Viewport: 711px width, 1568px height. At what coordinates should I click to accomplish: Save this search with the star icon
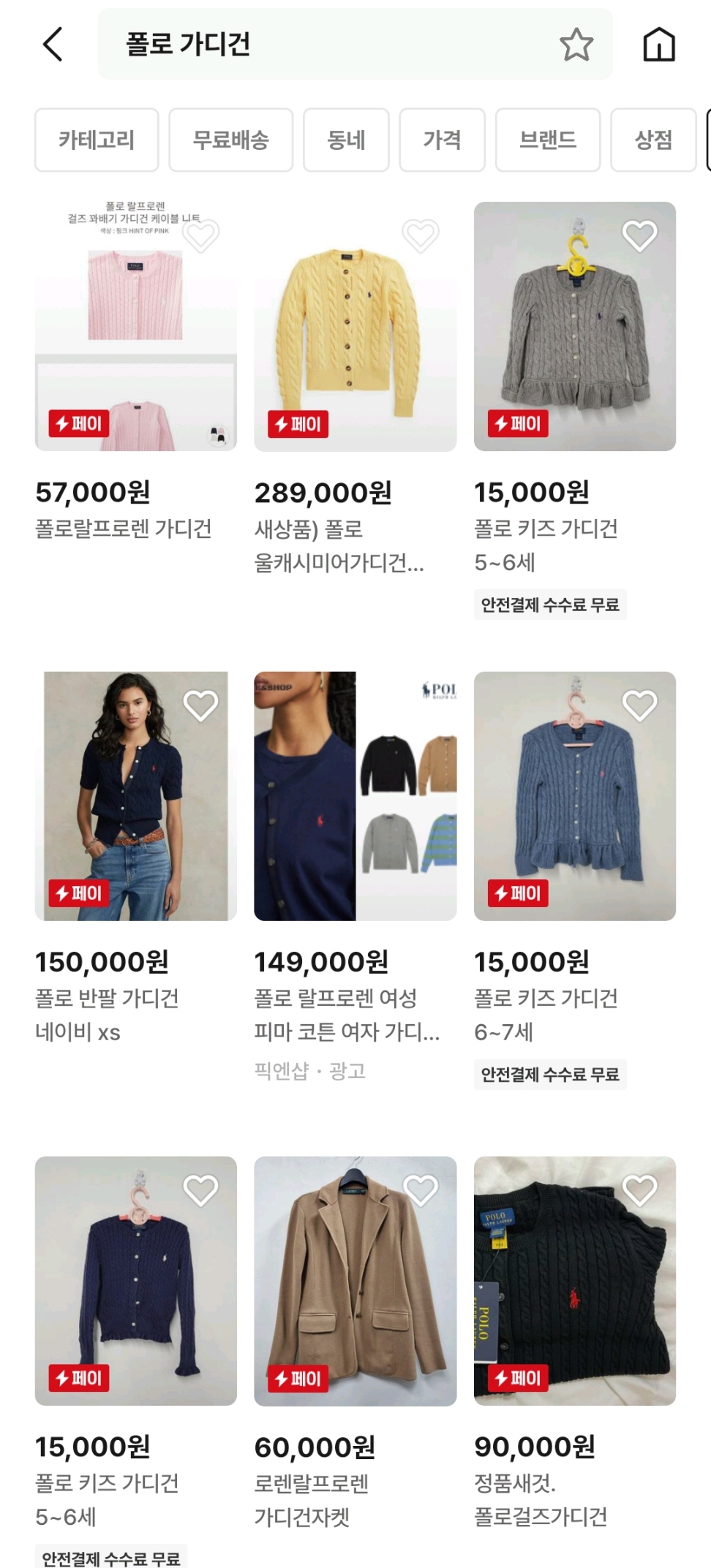pos(576,45)
